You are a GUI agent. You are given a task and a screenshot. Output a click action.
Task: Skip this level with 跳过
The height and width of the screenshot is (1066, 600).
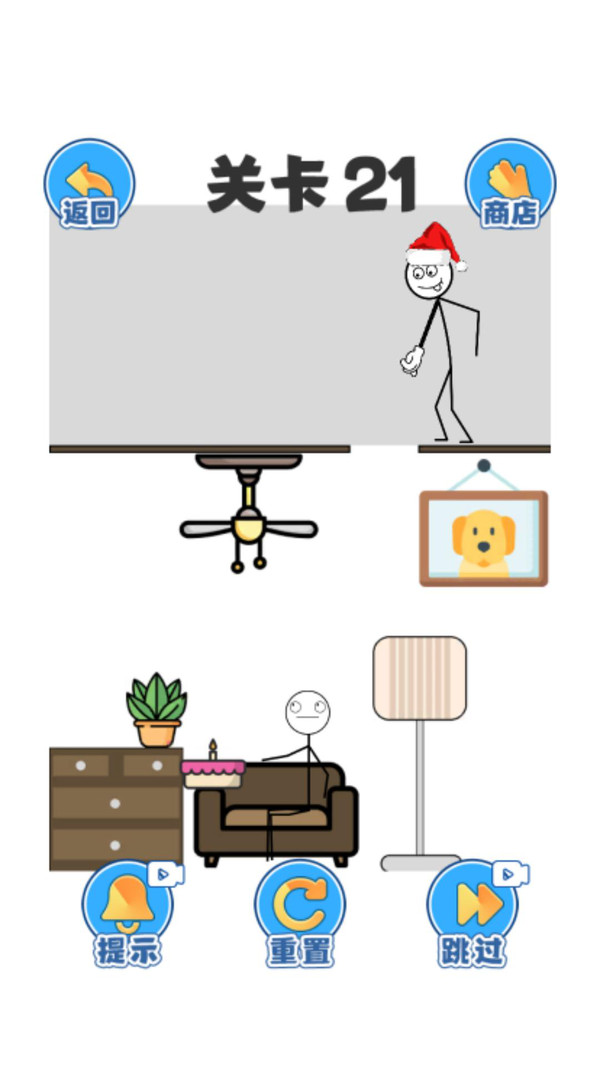(472, 911)
